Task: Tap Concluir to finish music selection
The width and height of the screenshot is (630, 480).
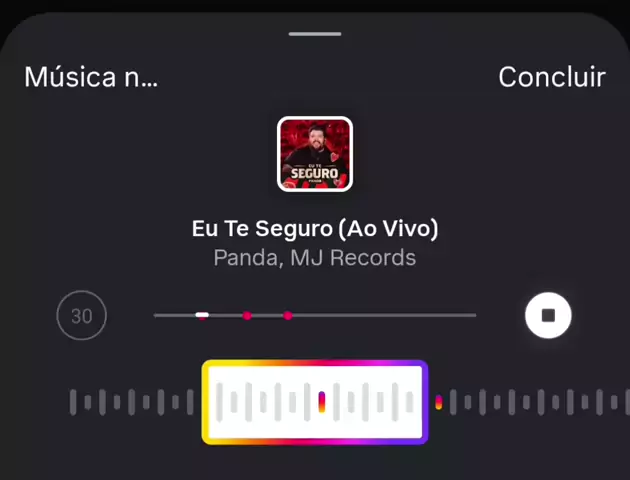Action: (551, 77)
